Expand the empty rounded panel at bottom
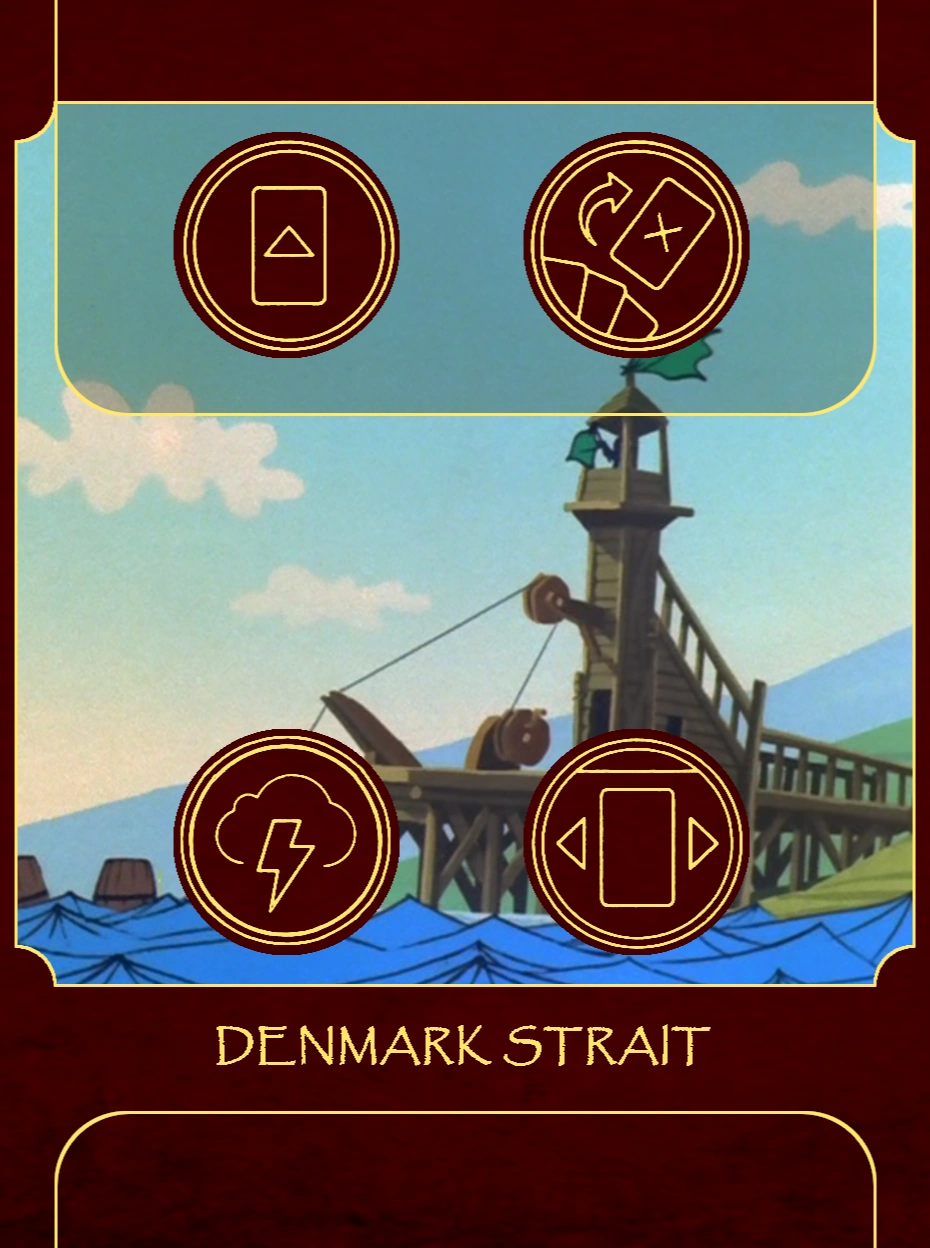 465,1180
